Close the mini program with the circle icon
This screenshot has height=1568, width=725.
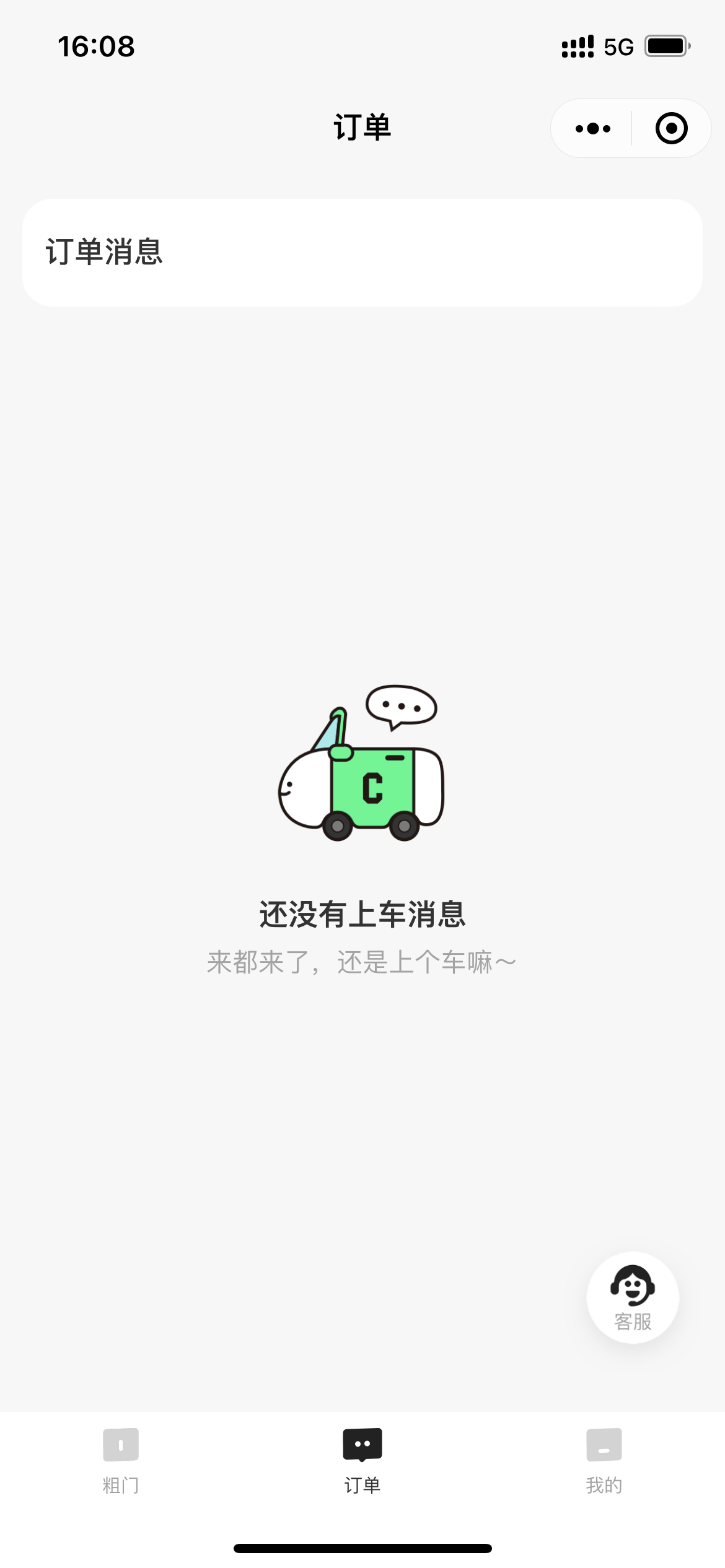pos(672,129)
